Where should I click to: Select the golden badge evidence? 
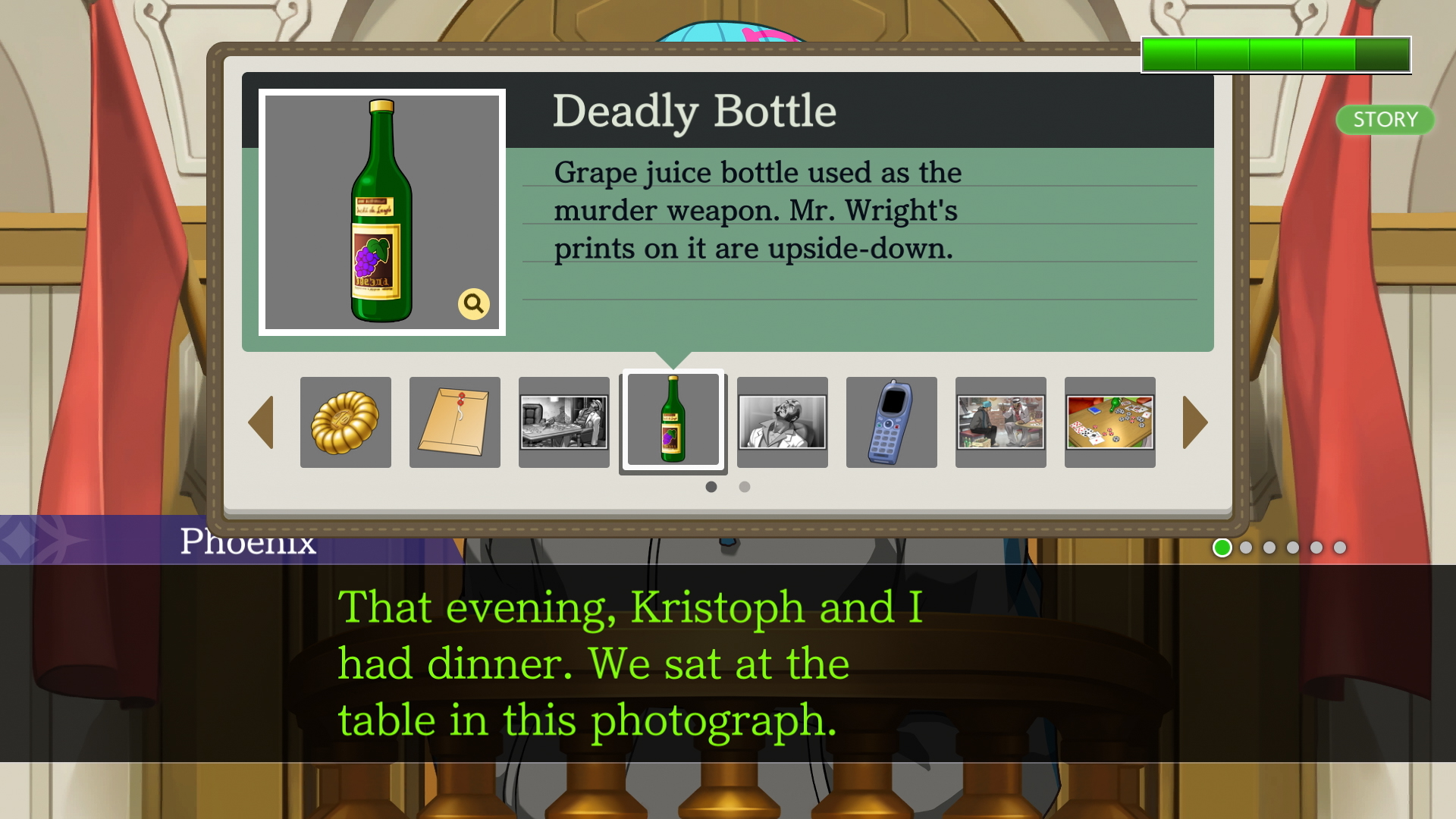click(346, 422)
